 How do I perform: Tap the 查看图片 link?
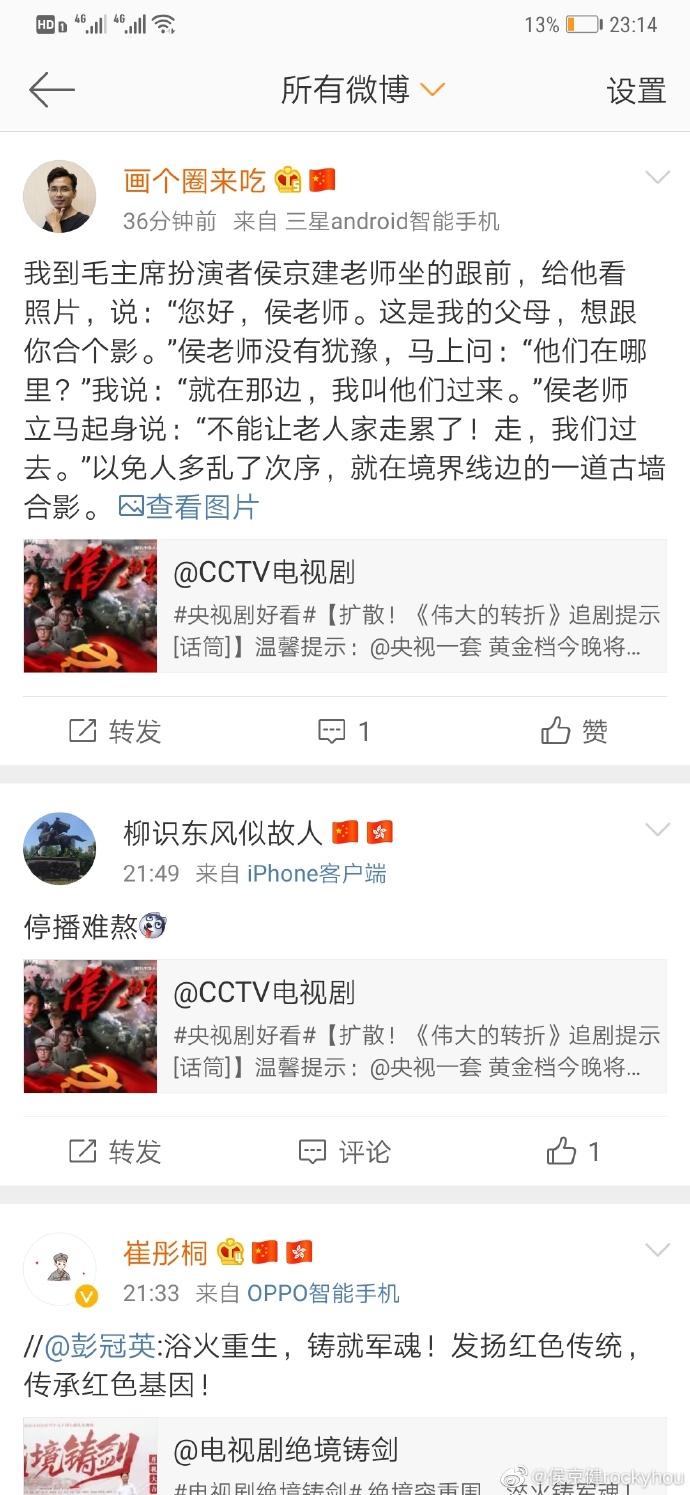pos(189,507)
